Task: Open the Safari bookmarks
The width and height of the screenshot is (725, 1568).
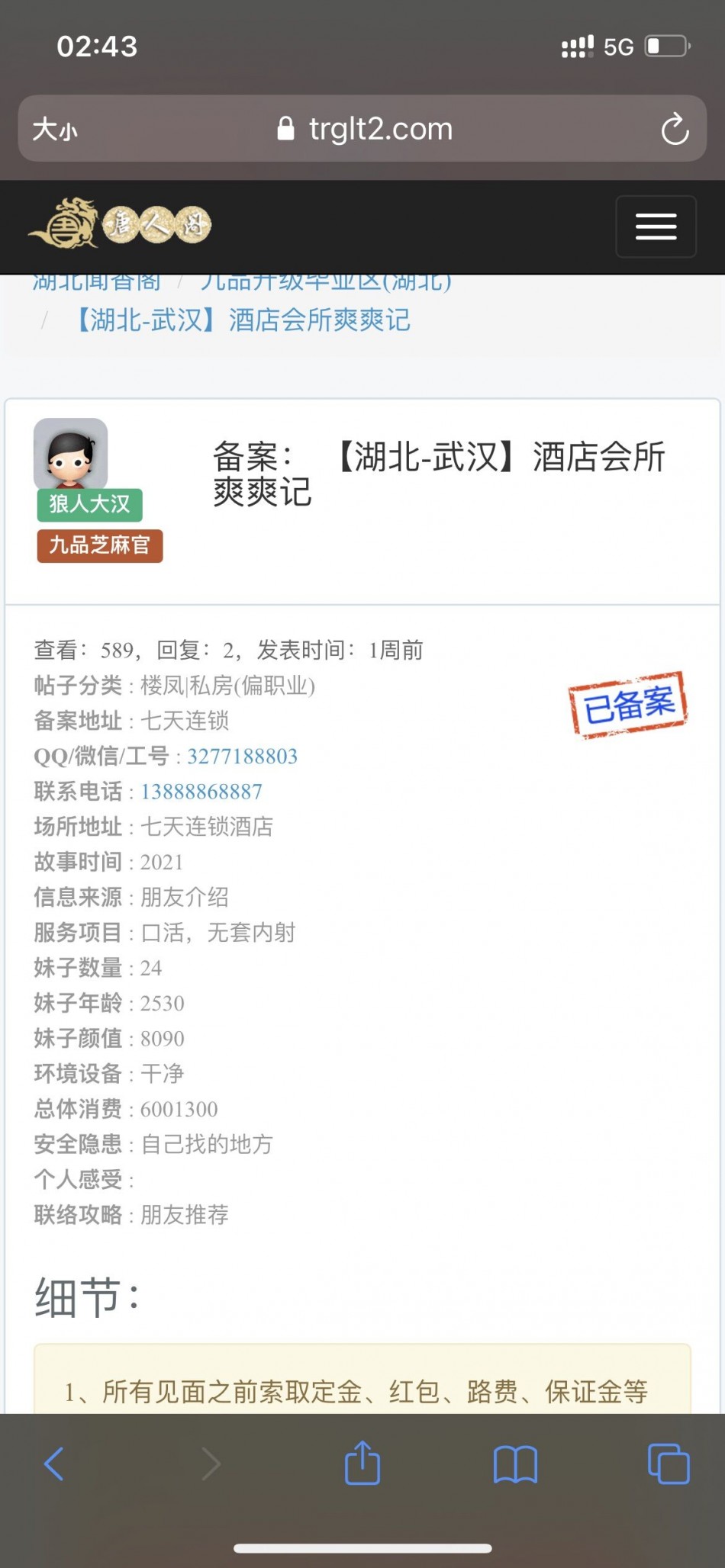Action: click(516, 1464)
